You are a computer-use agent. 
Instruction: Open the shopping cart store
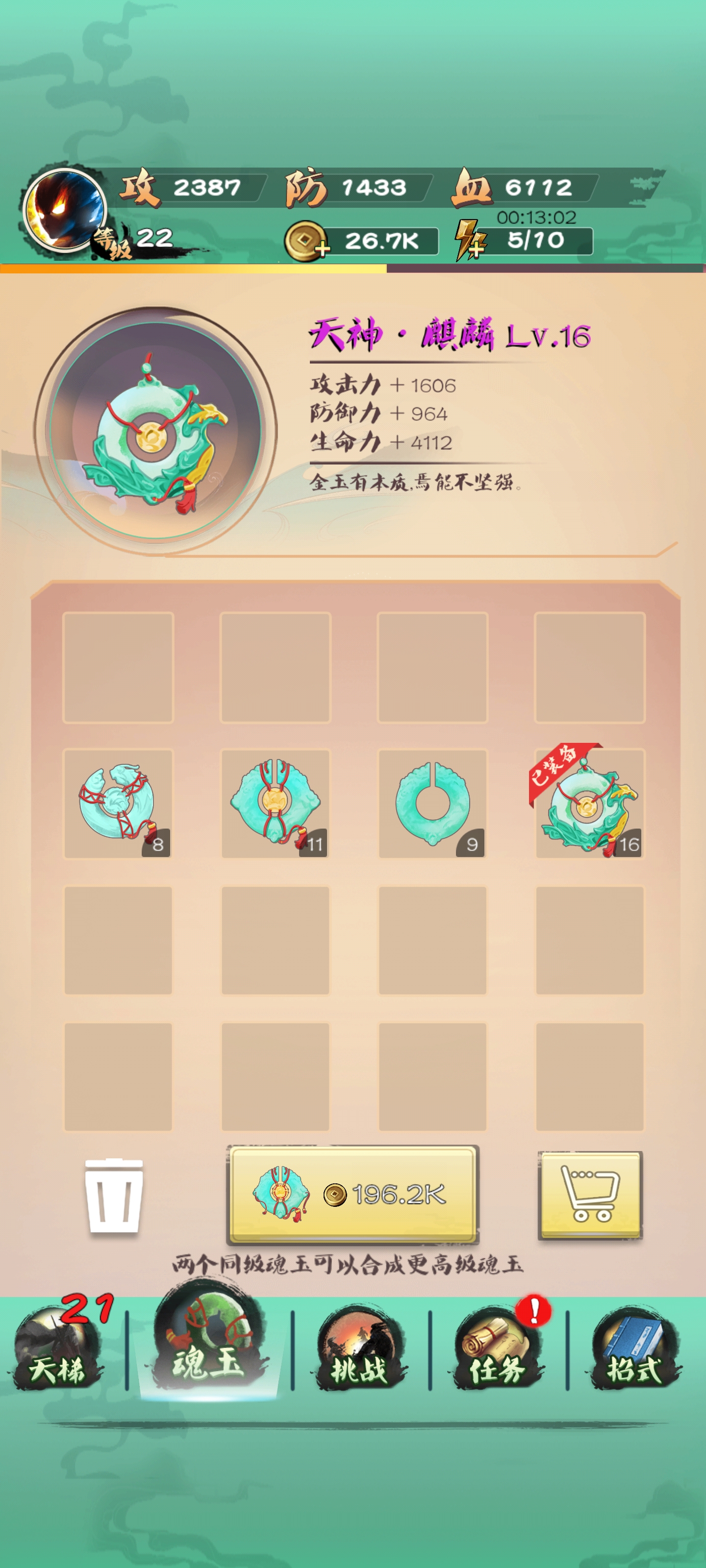coord(590,1195)
